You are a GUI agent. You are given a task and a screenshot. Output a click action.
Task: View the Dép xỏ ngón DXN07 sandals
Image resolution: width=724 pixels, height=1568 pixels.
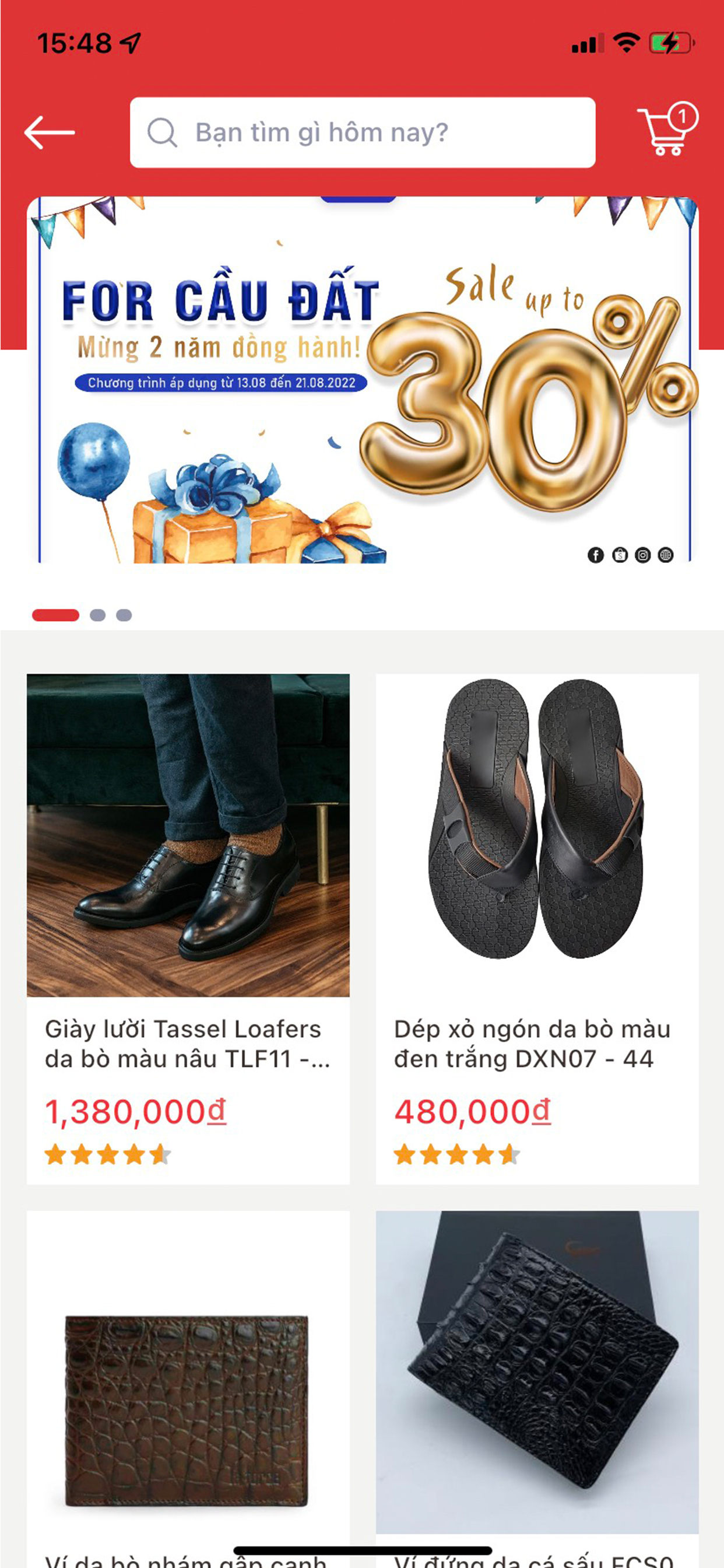coord(537,929)
